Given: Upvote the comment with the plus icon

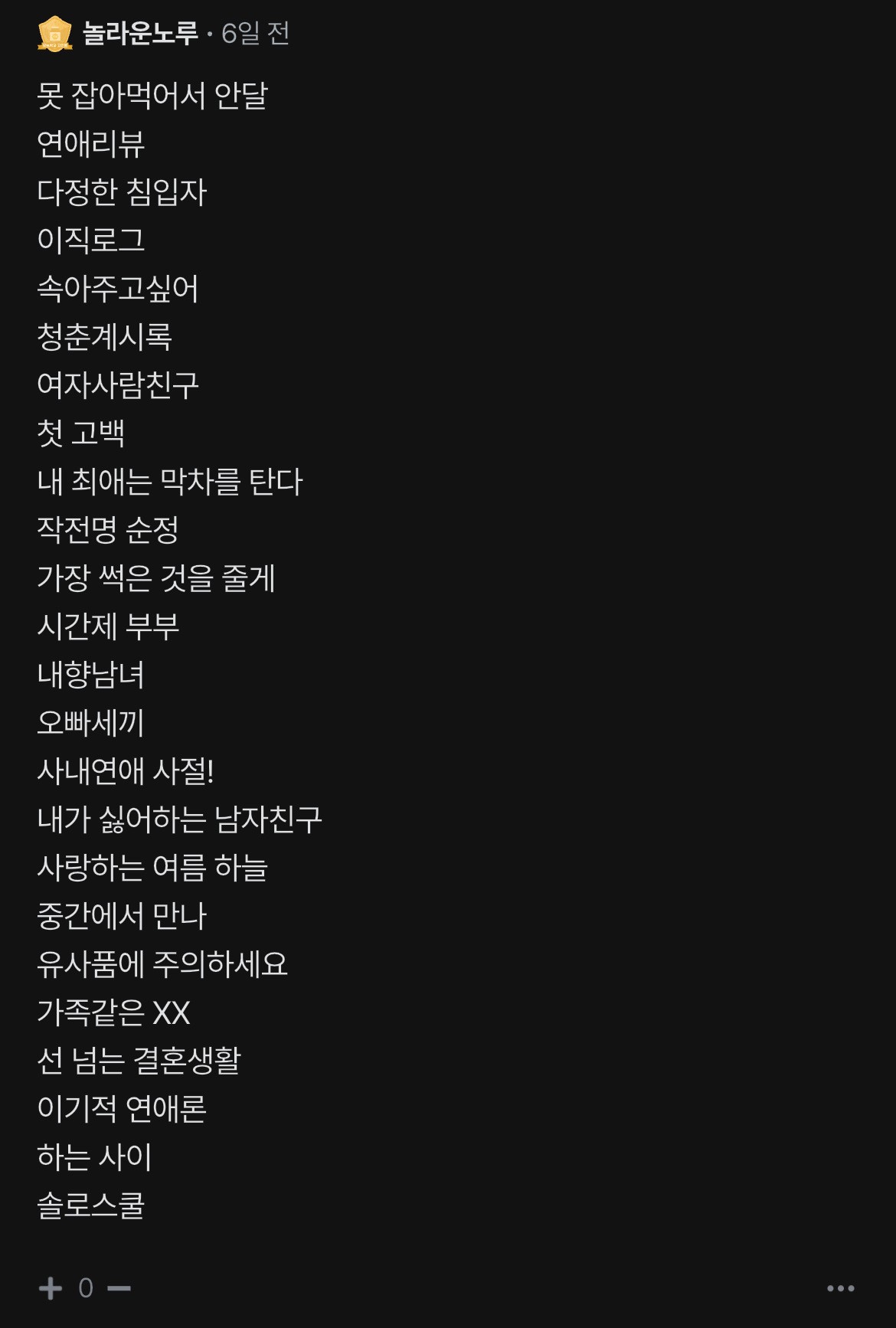Looking at the screenshot, I should [x=51, y=1288].
